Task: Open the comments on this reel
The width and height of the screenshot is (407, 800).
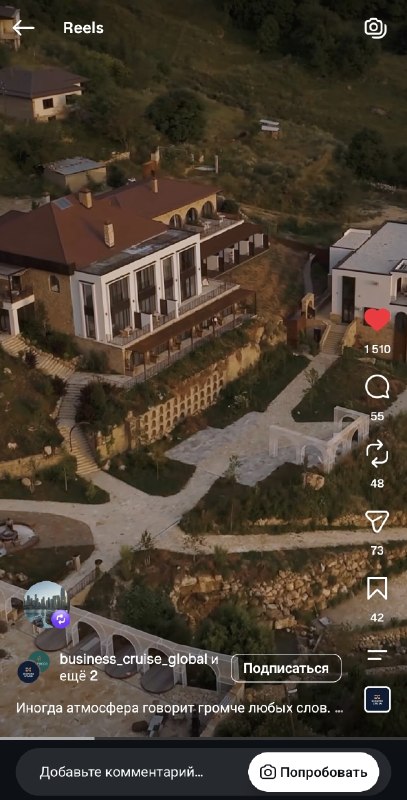Action: coord(377,388)
